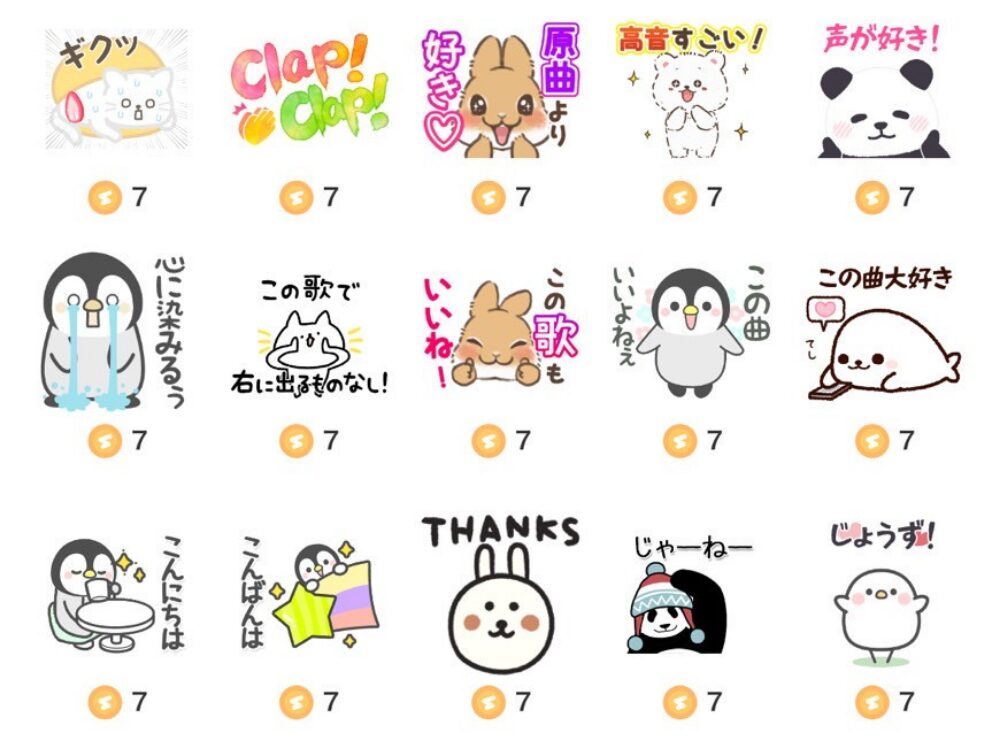Pick the 高音すごい! bear sticker
This screenshot has height=750, width=1000.
pos(690,92)
